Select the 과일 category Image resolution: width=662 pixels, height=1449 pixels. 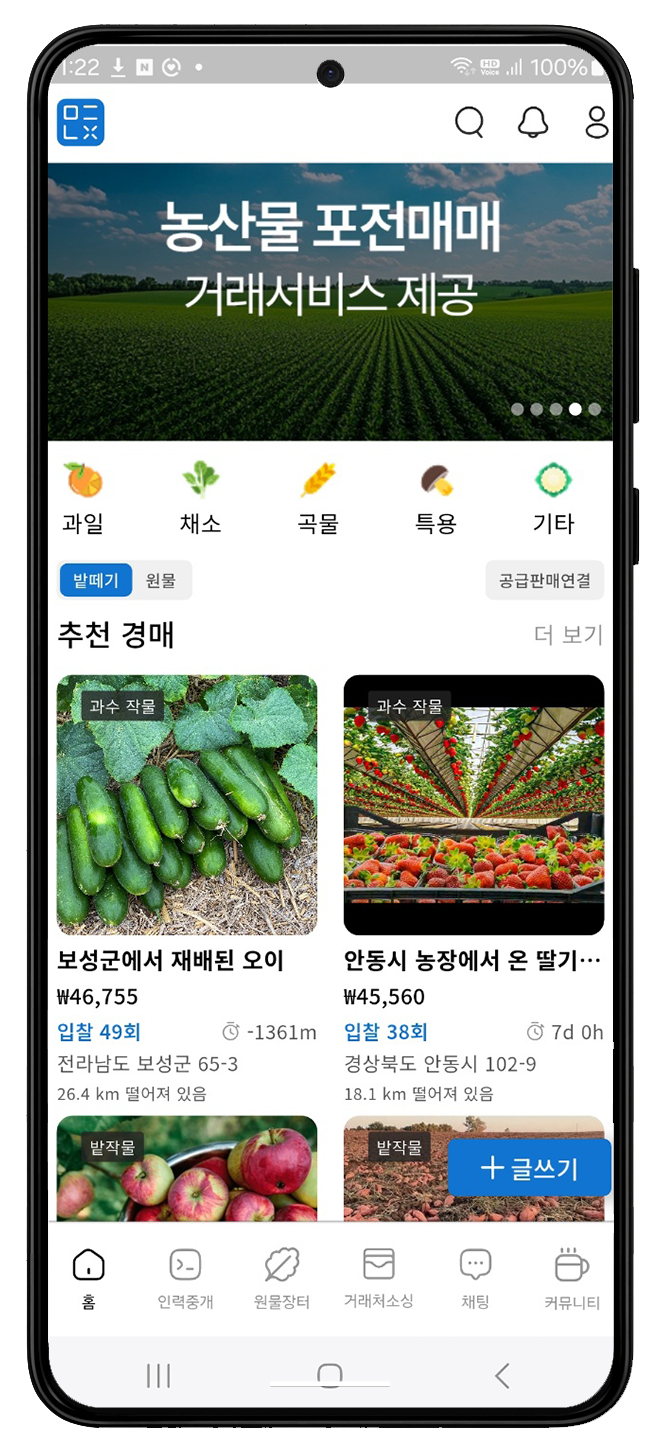pos(83,499)
